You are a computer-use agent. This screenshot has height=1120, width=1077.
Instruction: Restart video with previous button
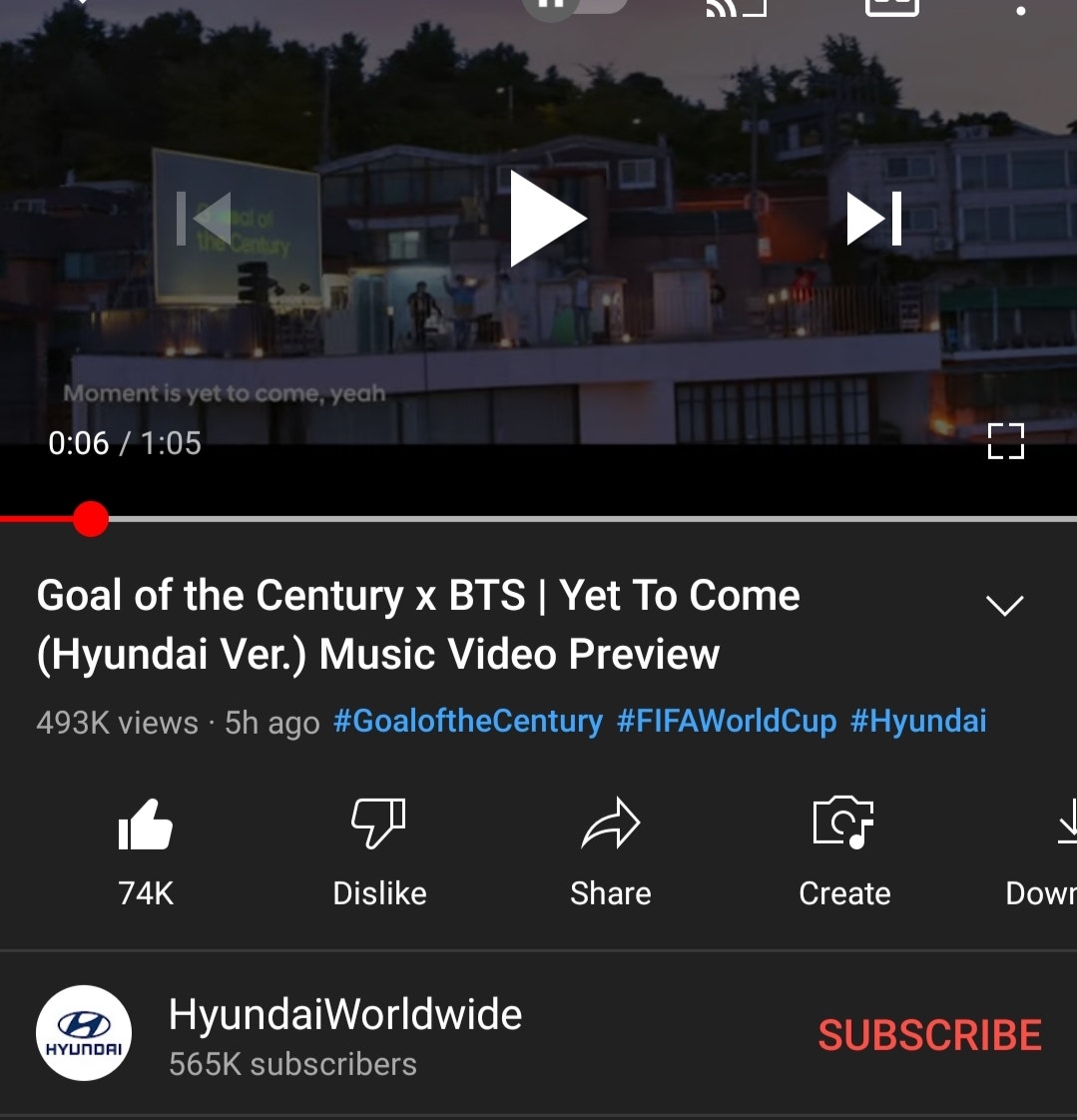tap(205, 218)
